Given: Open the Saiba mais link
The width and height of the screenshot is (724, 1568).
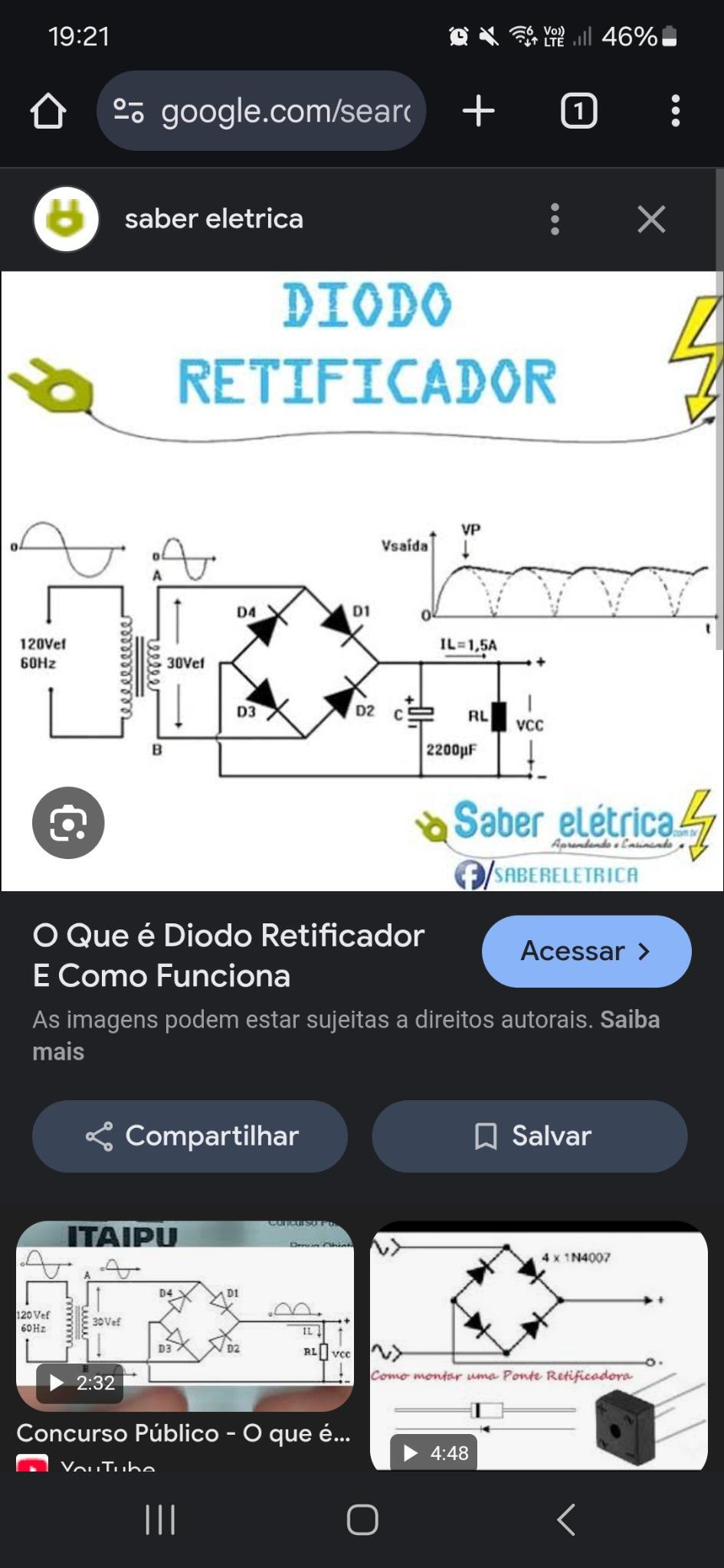Looking at the screenshot, I should [x=346, y=1035].
